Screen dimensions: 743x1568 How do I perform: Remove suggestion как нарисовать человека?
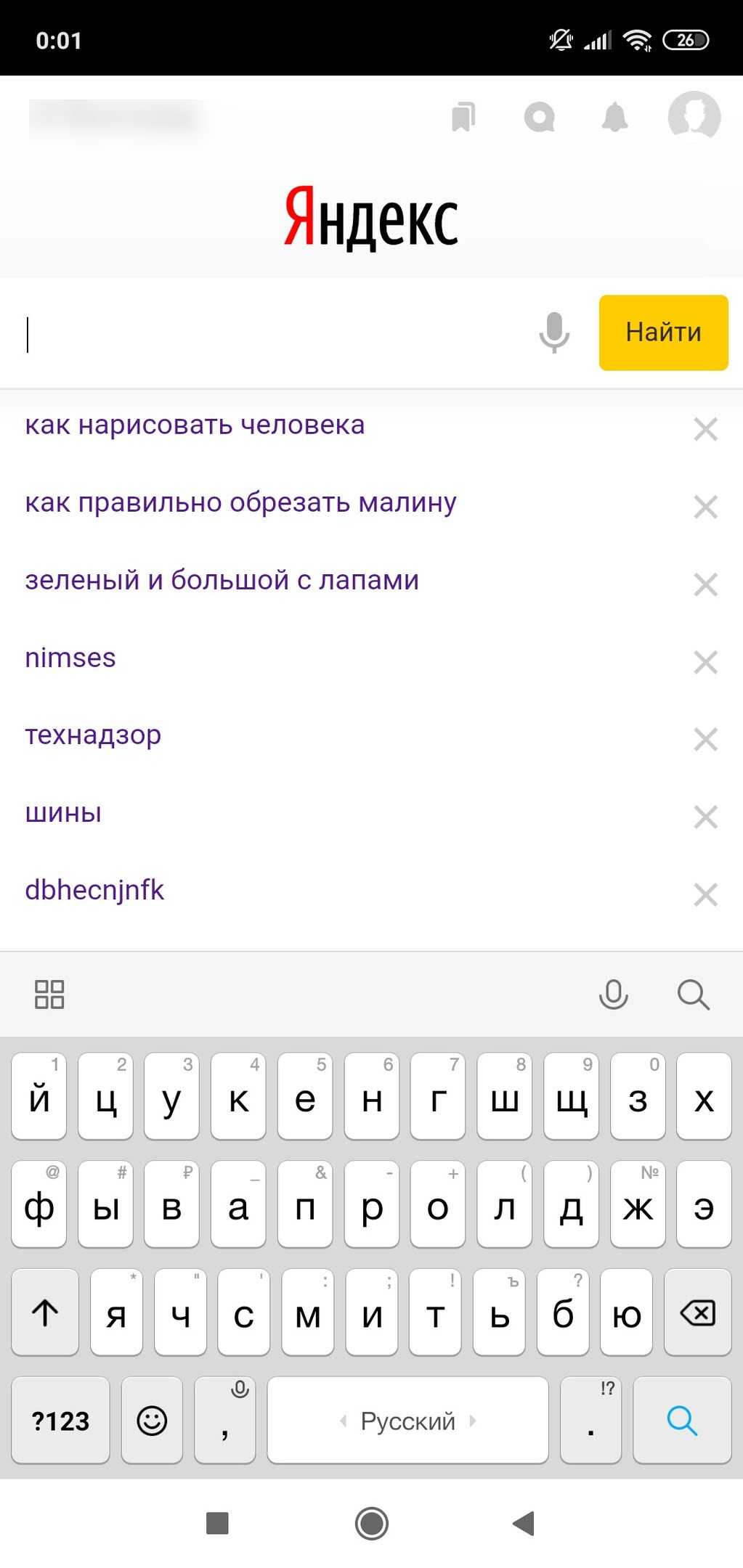pos(705,430)
